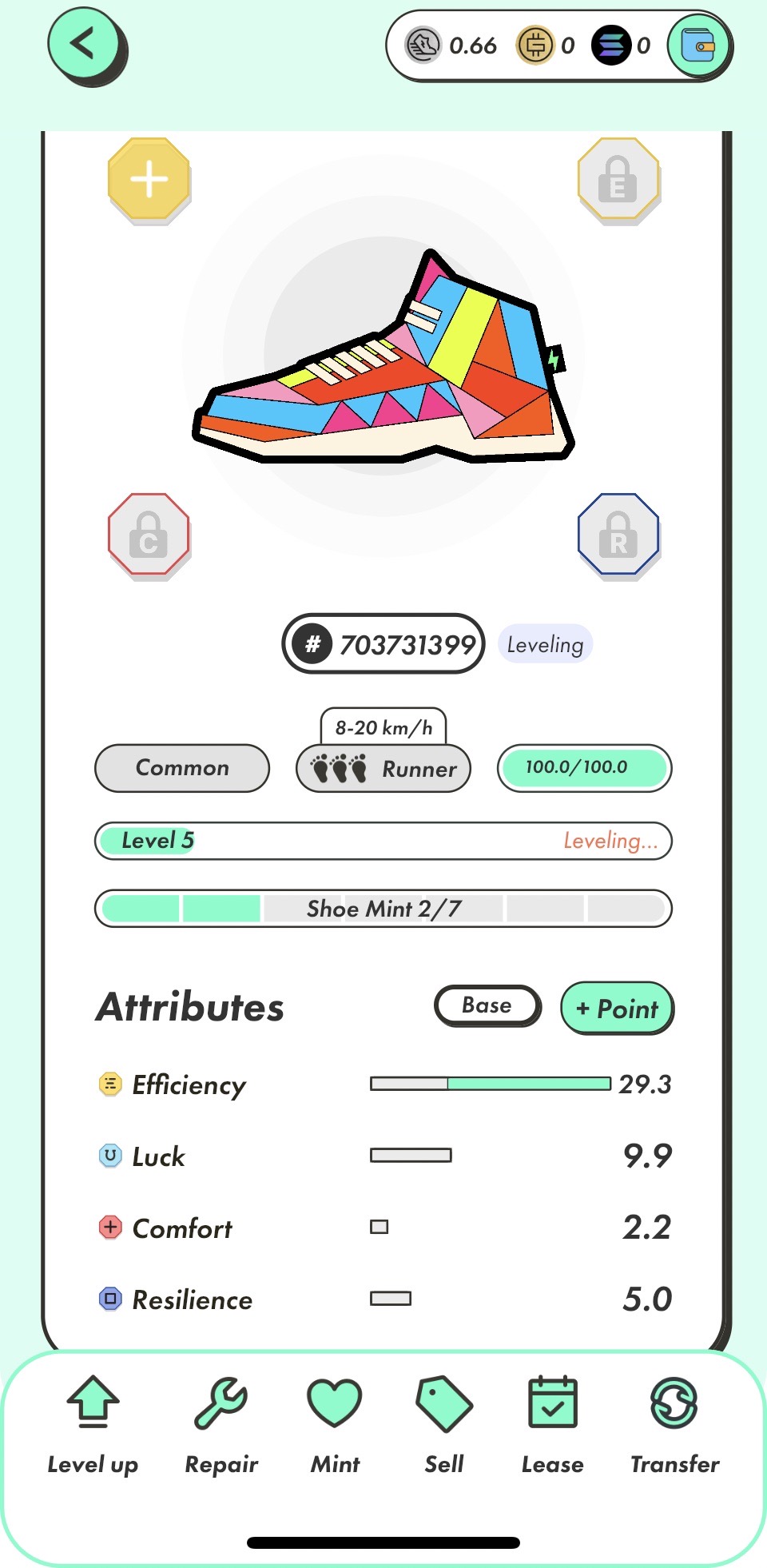The height and width of the screenshot is (1568, 767).
Task: Open Level up
Action: tap(93, 1424)
